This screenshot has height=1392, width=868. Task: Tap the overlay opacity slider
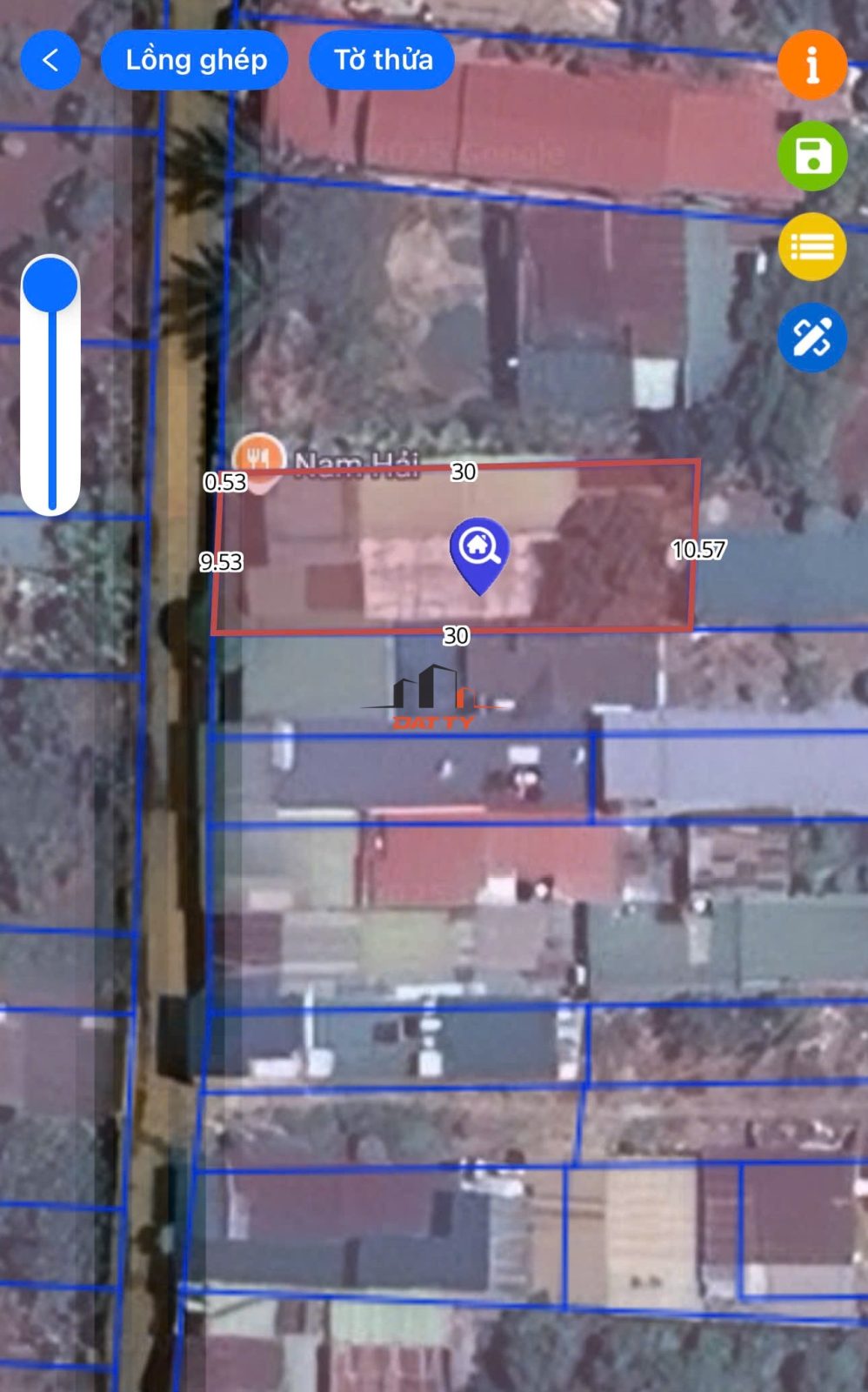coord(50,385)
